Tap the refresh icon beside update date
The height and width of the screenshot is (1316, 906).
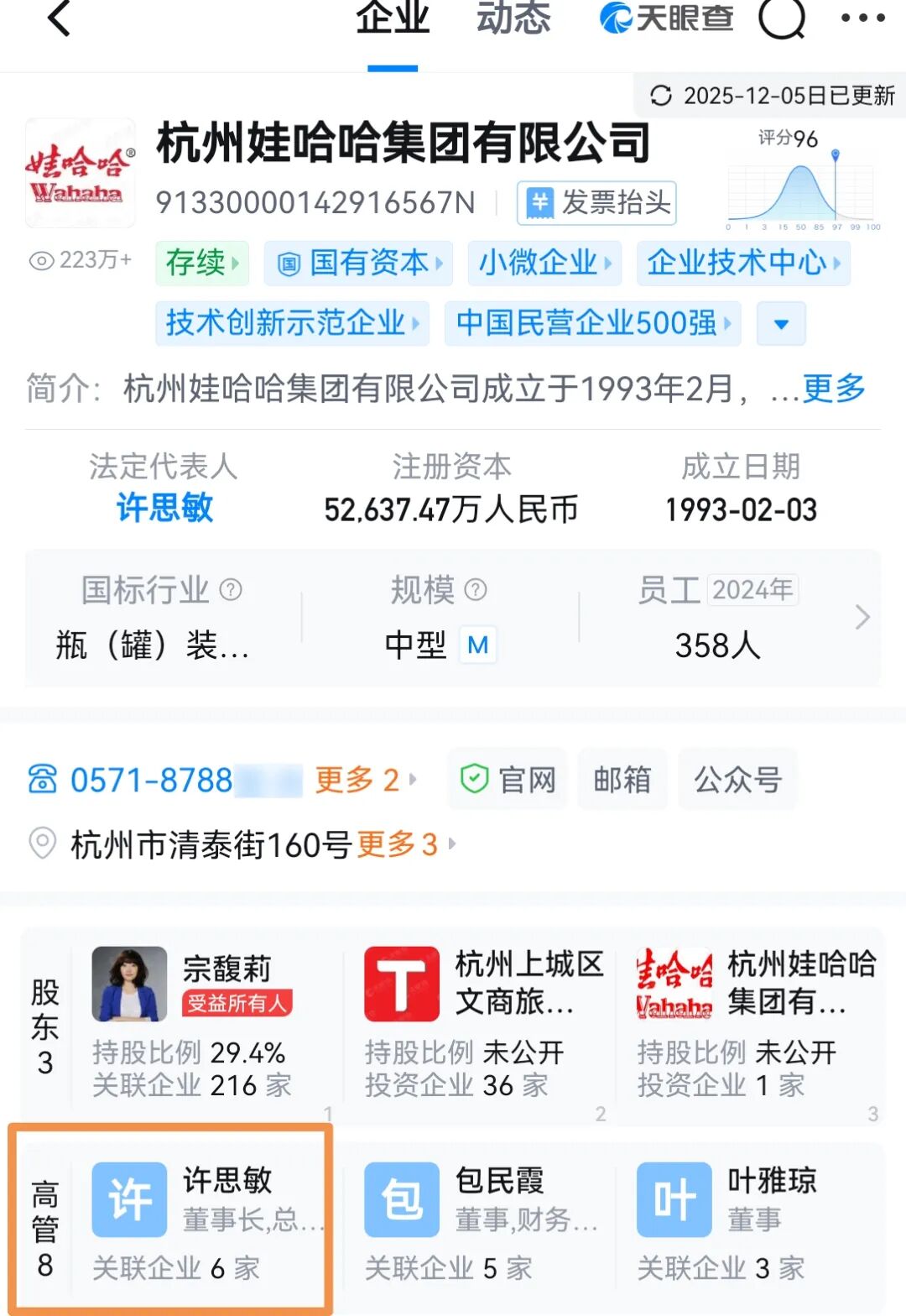click(x=662, y=97)
